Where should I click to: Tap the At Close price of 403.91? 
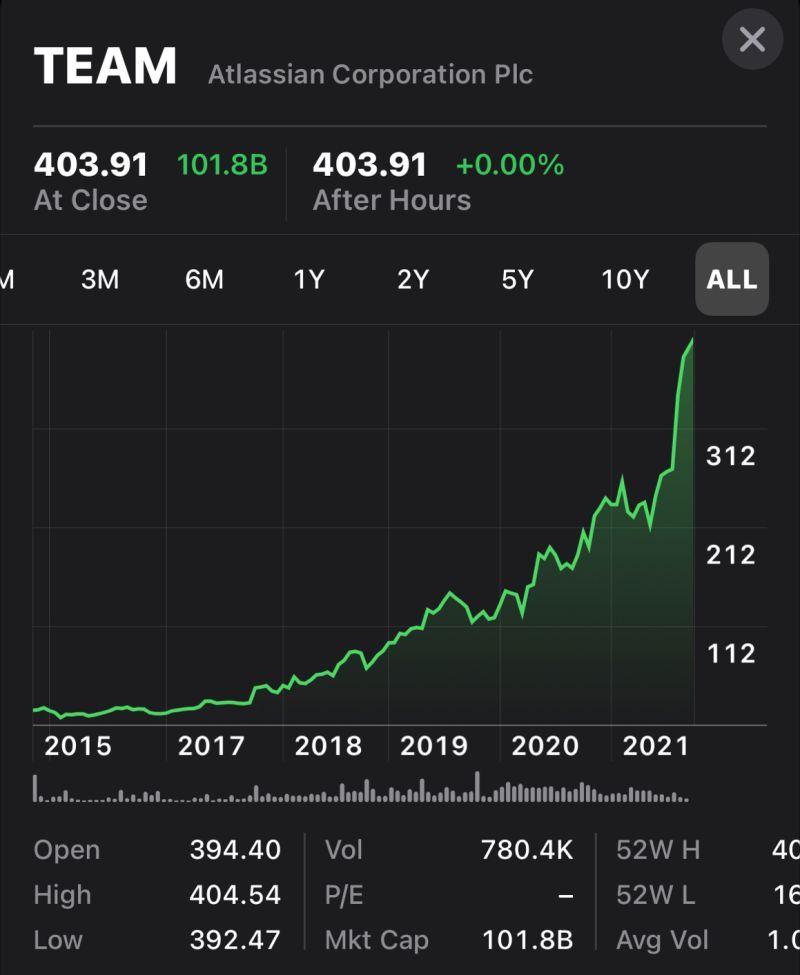(x=92, y=163)
